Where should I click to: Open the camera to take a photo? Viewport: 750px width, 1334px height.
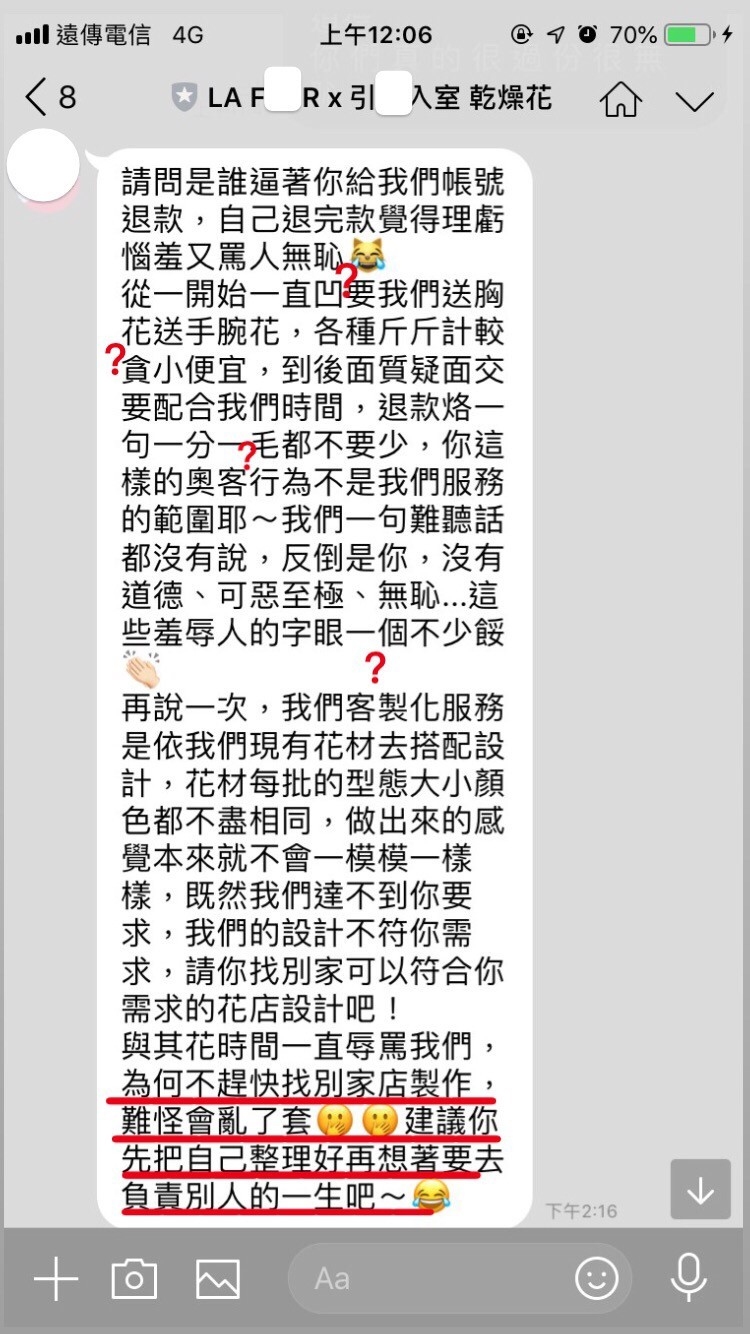[x=134, y=1279]
